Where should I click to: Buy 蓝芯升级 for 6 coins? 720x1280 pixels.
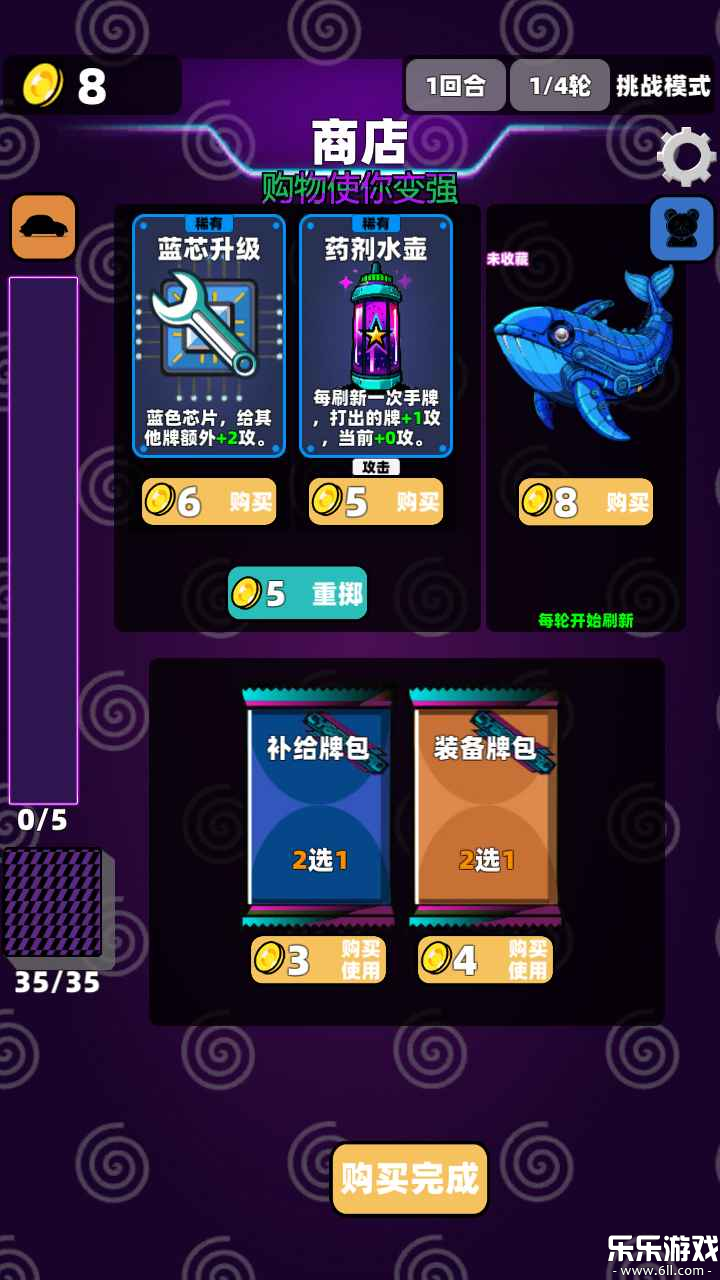[x=209, y=501]
